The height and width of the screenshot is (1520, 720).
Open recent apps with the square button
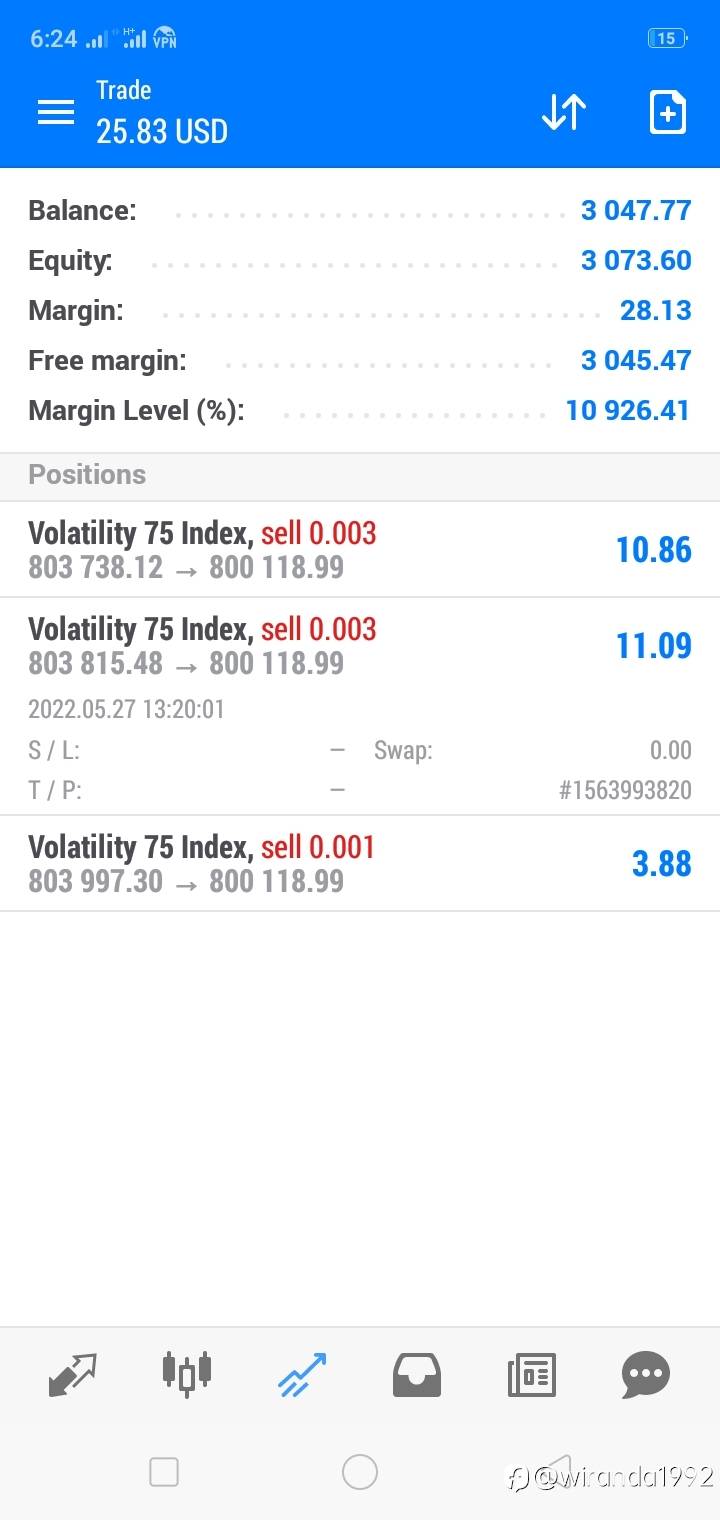tap(164, 1472)
